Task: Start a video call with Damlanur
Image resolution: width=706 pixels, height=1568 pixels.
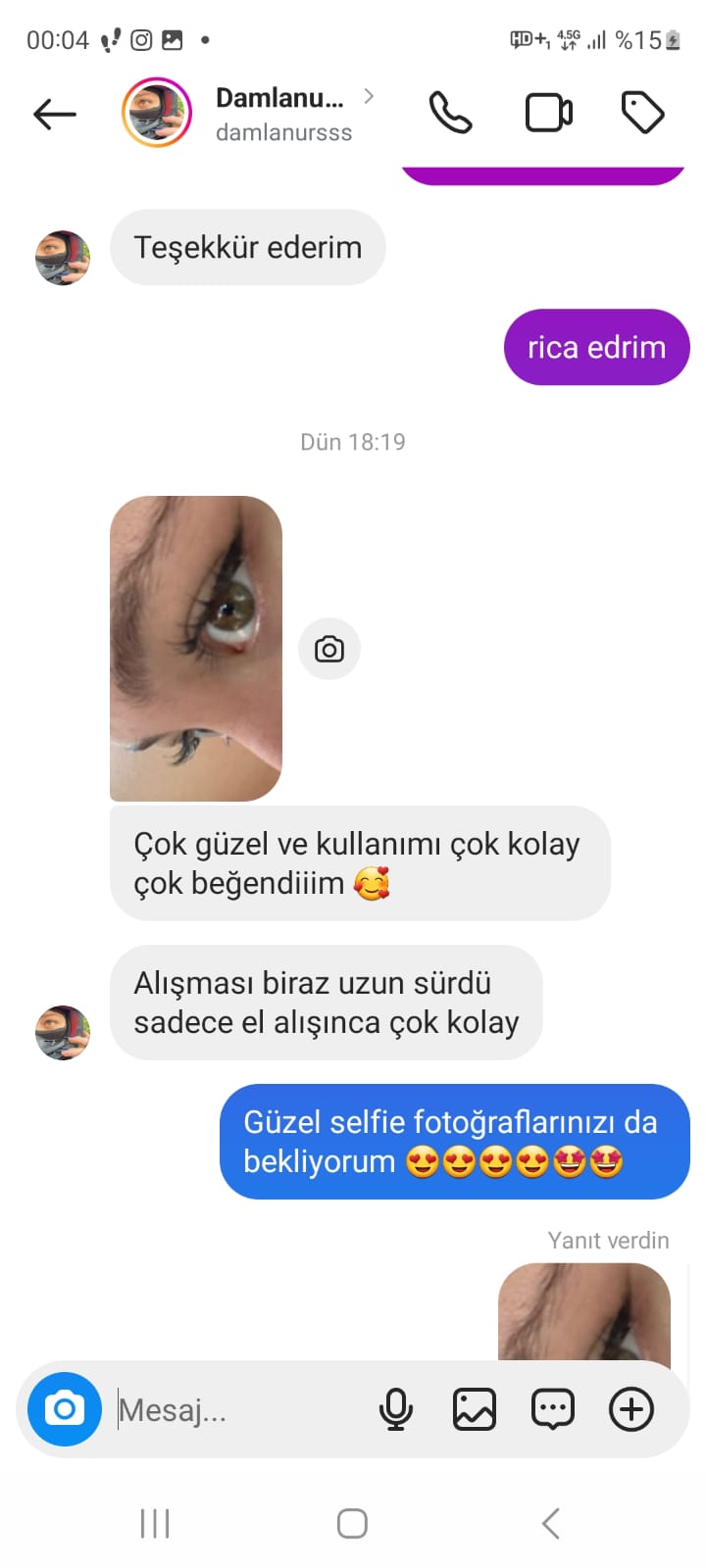Action: [x=548, y=113]
